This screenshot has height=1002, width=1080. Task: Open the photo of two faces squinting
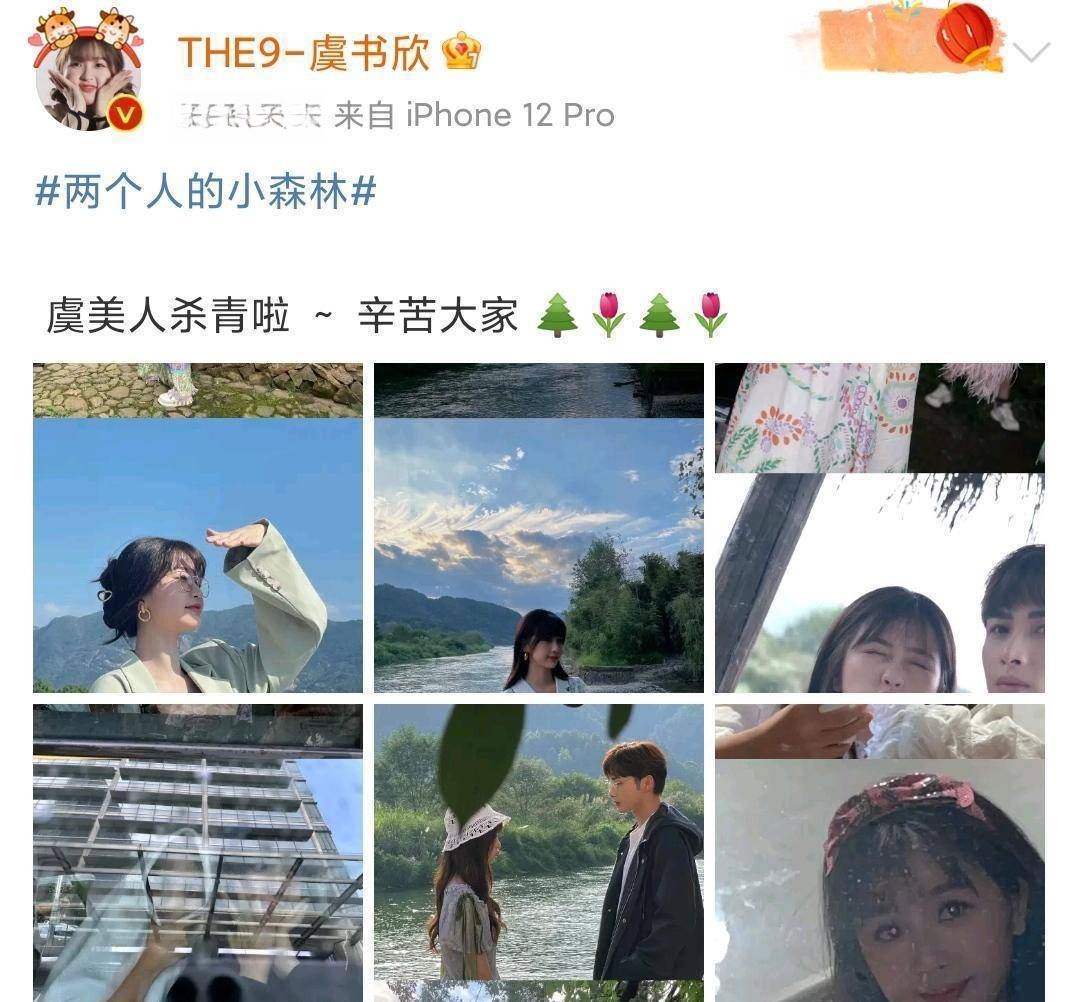[879, 528]
